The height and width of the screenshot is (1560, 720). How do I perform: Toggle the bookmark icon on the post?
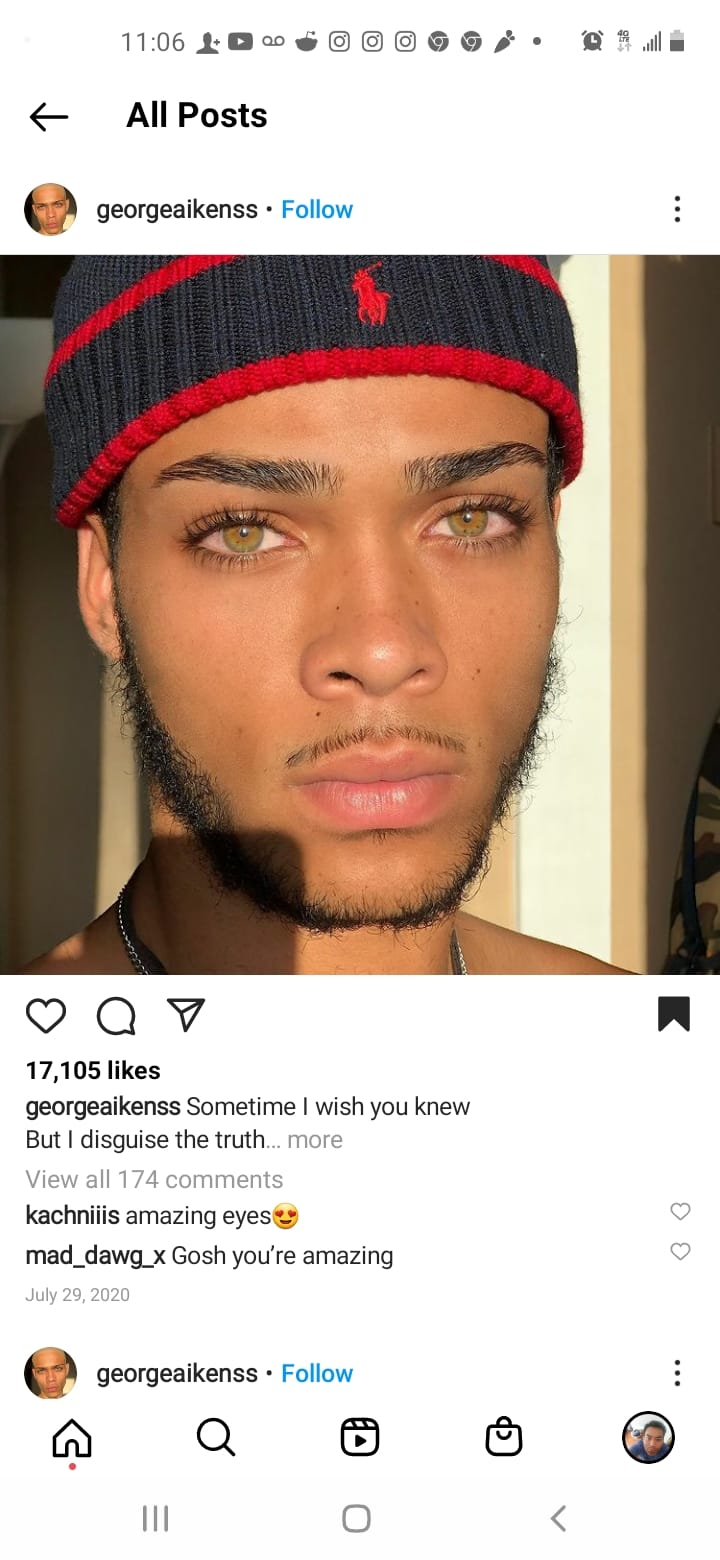click(x=674, y=1014)
